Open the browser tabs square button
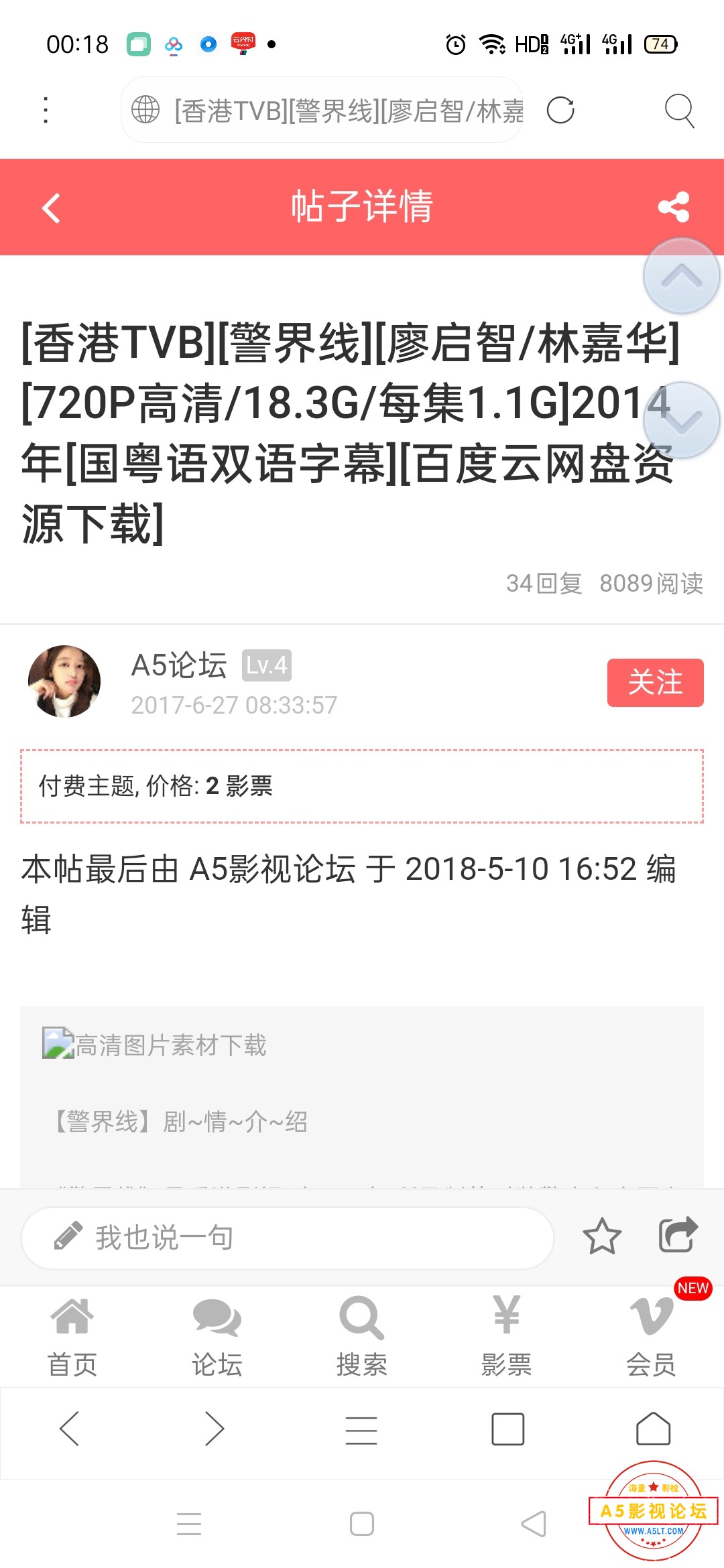The height and width of the screenshot is (1568, 724). (x=507, y=1429)
